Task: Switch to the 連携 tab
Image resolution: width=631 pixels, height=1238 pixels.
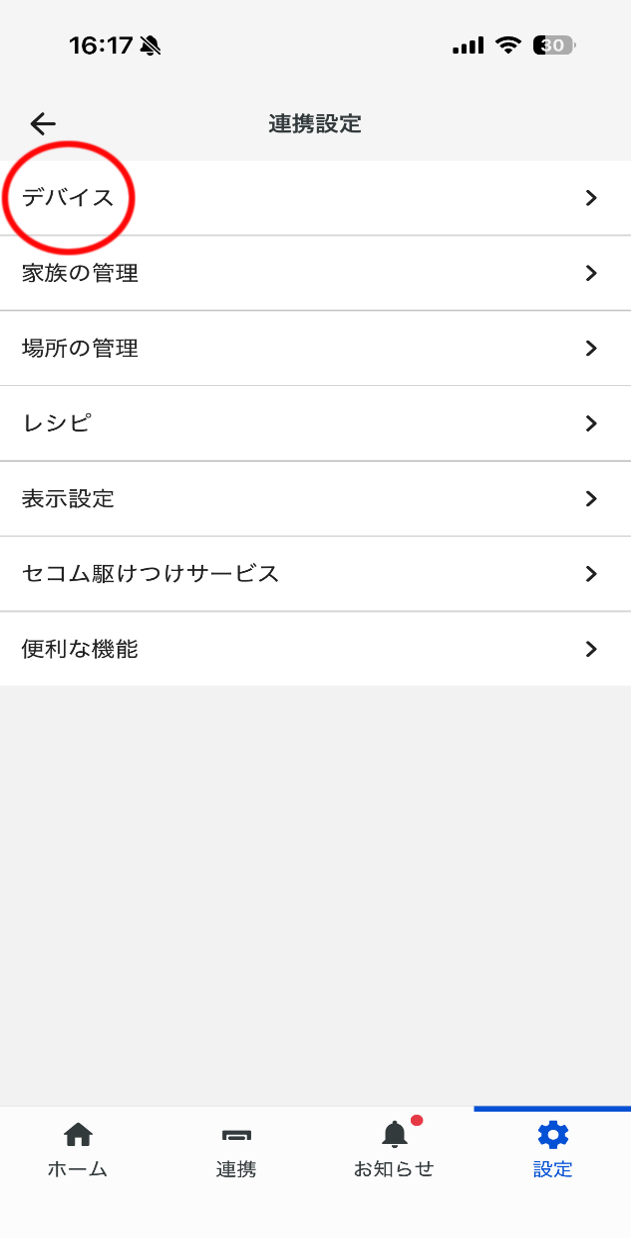Action: tap(236, 1150)
